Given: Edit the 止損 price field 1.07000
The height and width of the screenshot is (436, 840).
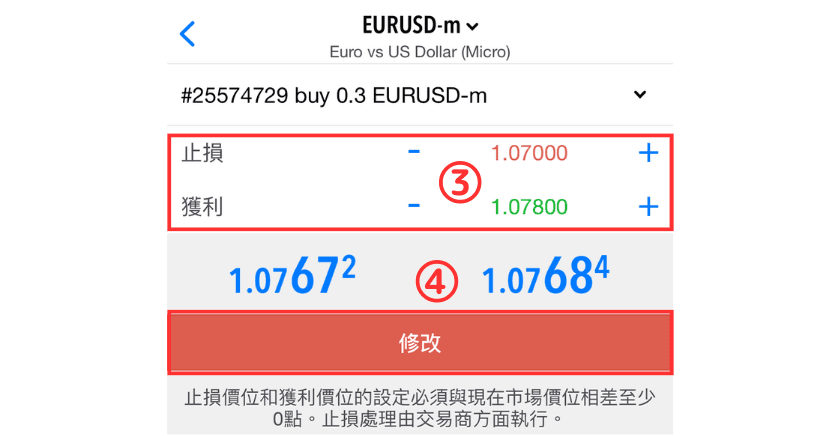Looking at the screenshot, I should click(x=529, y=154).
